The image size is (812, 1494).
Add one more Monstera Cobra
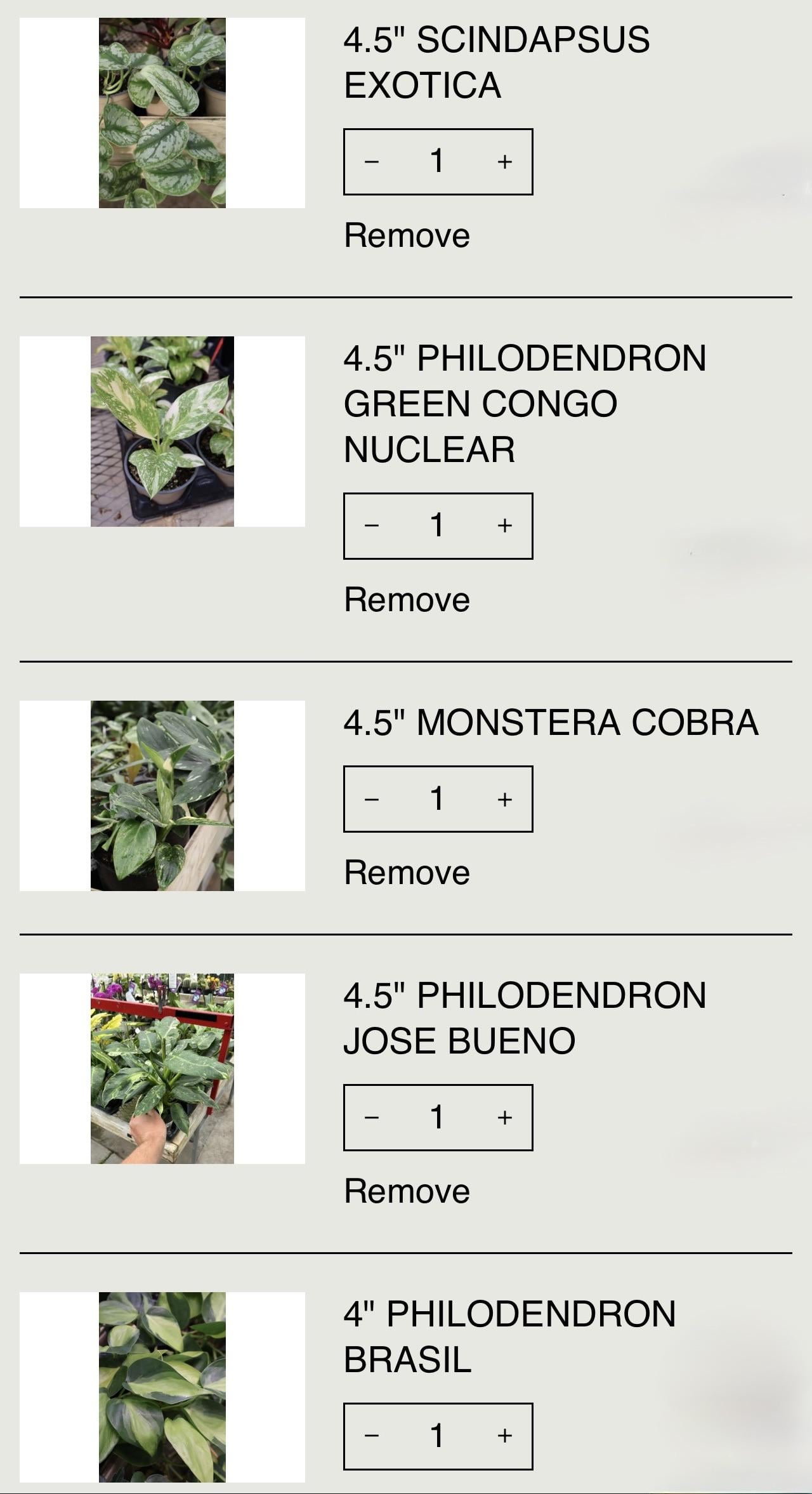point(504,799)
